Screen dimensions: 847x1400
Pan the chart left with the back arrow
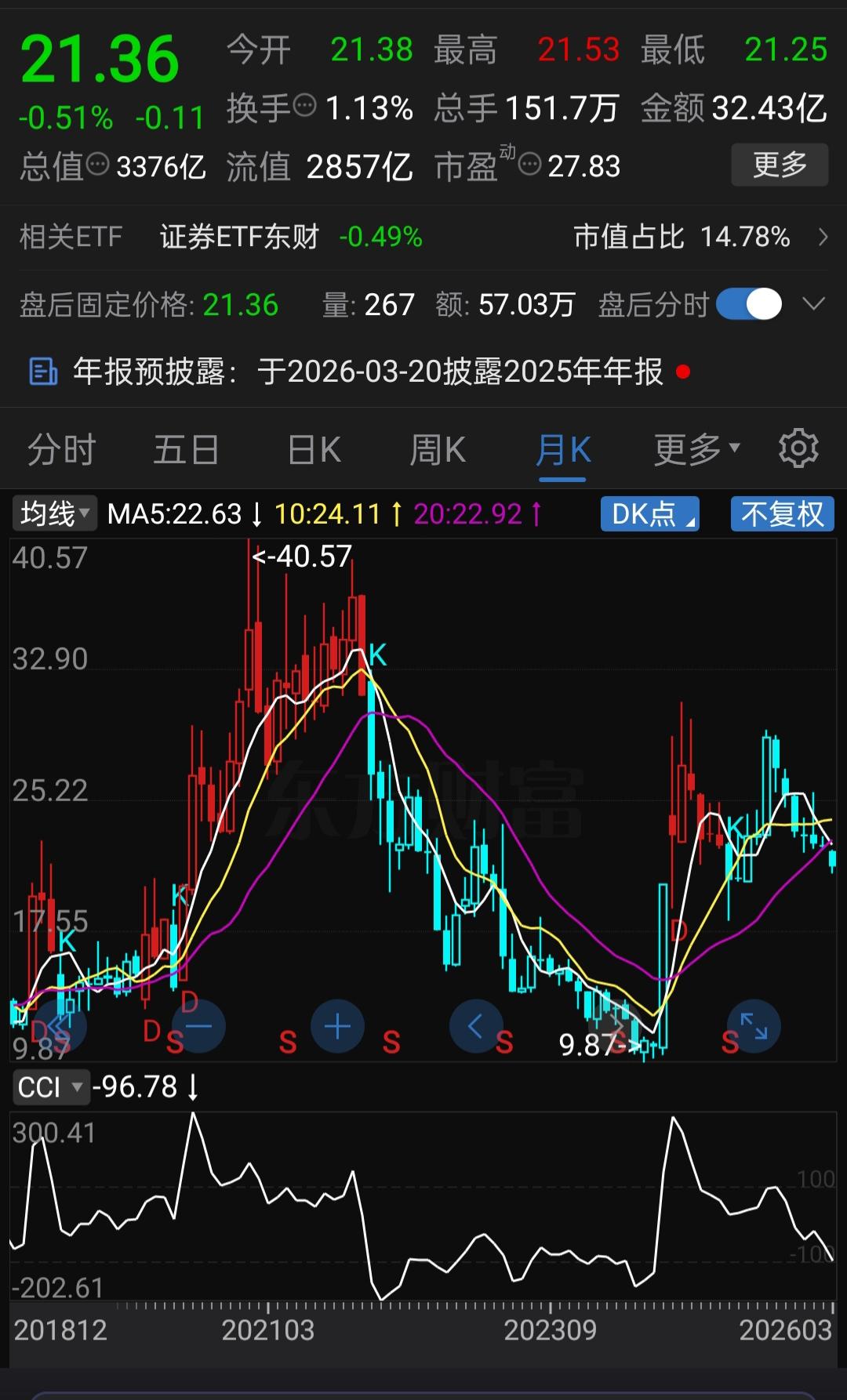click(477, 1026)
